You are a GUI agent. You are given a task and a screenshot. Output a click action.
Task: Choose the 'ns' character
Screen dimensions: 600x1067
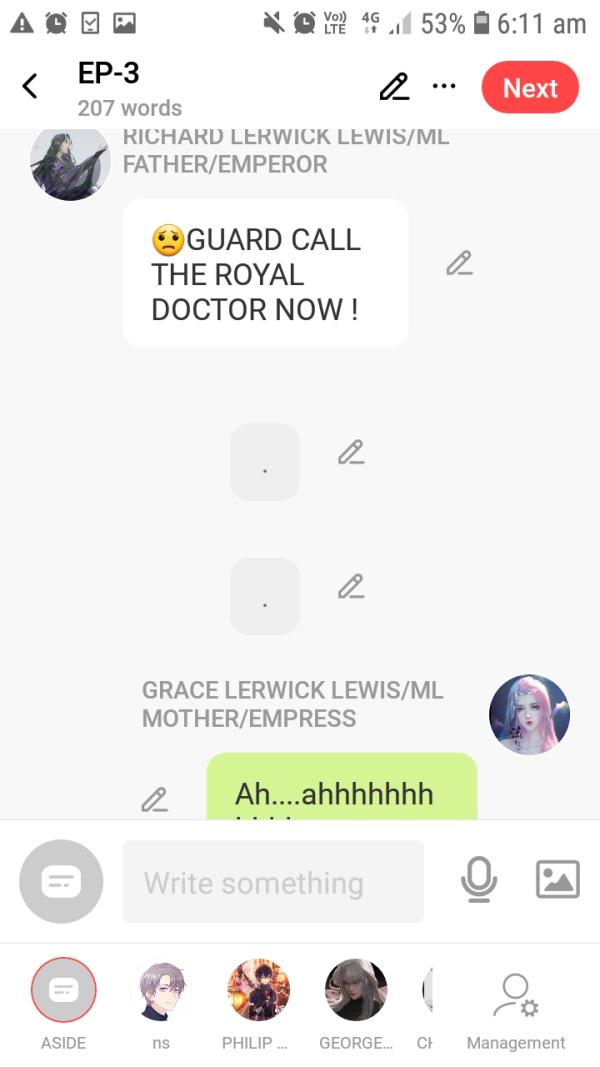[x=161, y=990]
